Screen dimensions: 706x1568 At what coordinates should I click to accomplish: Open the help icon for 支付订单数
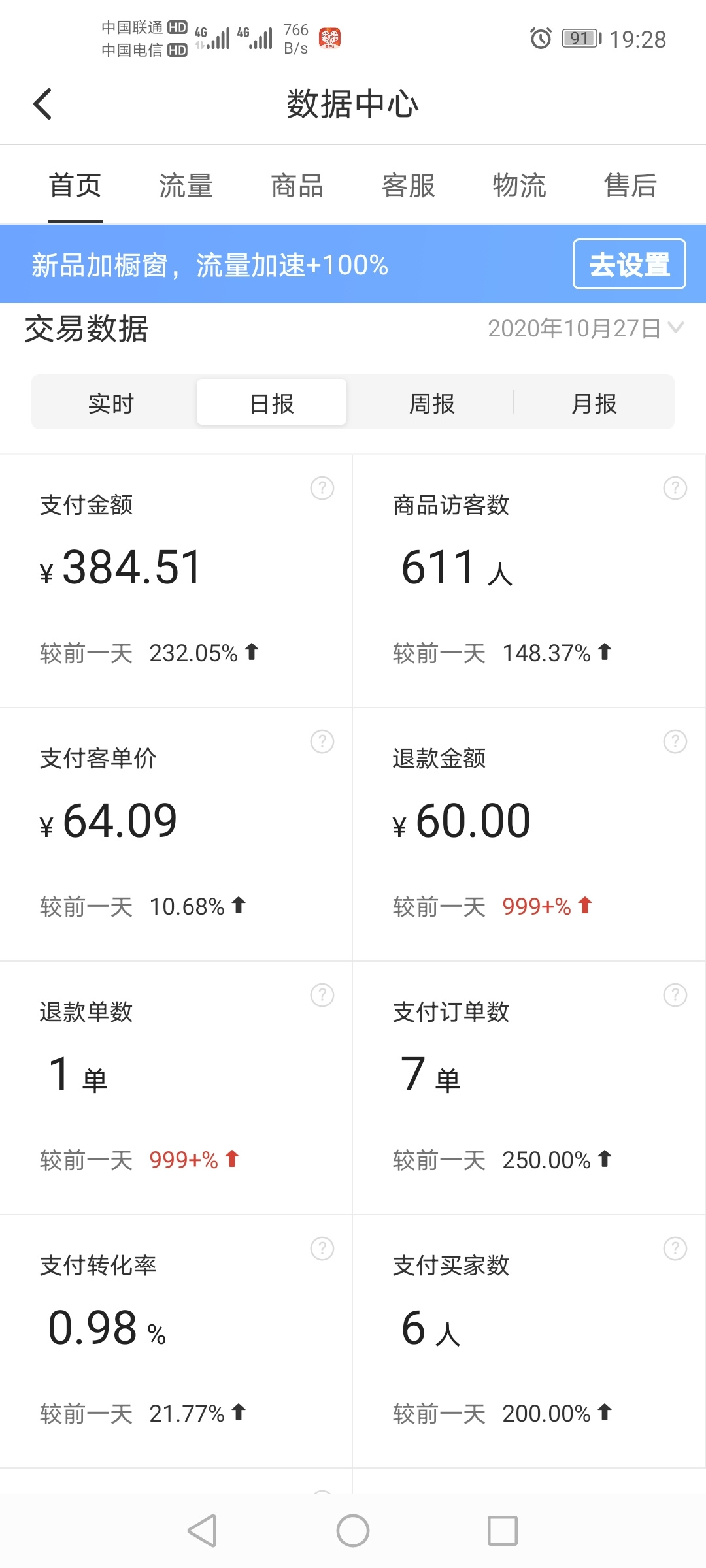pos(675,995)
